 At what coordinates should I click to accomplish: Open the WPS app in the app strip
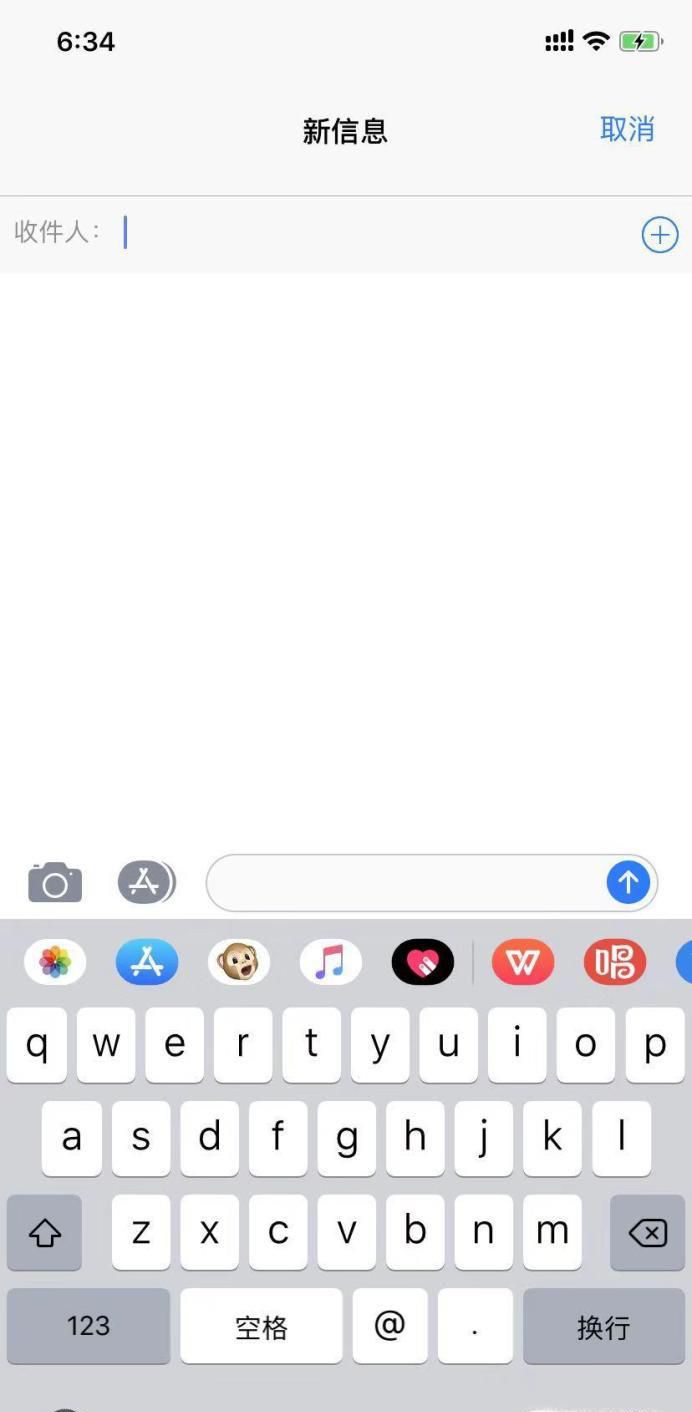[x=523, y=963]
